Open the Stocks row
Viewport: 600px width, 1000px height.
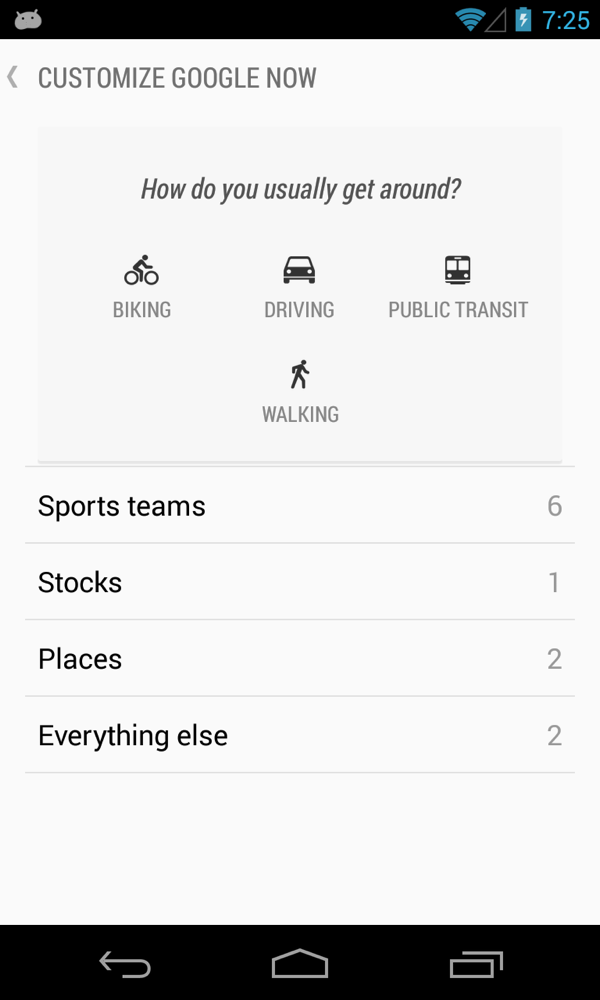(300, 582)
